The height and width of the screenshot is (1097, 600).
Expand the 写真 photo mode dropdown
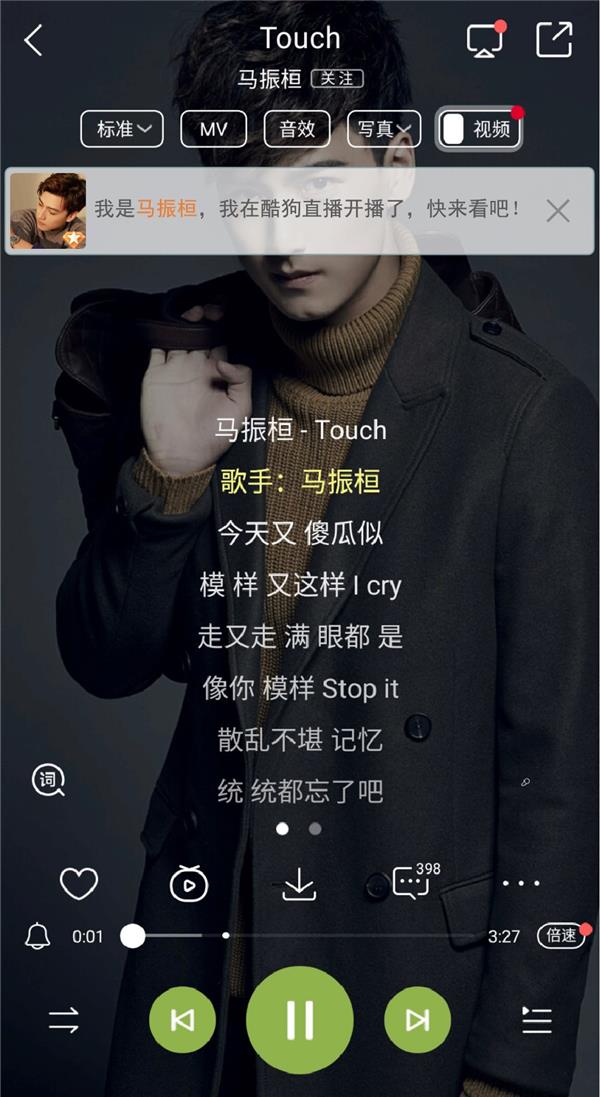(384, 129)
